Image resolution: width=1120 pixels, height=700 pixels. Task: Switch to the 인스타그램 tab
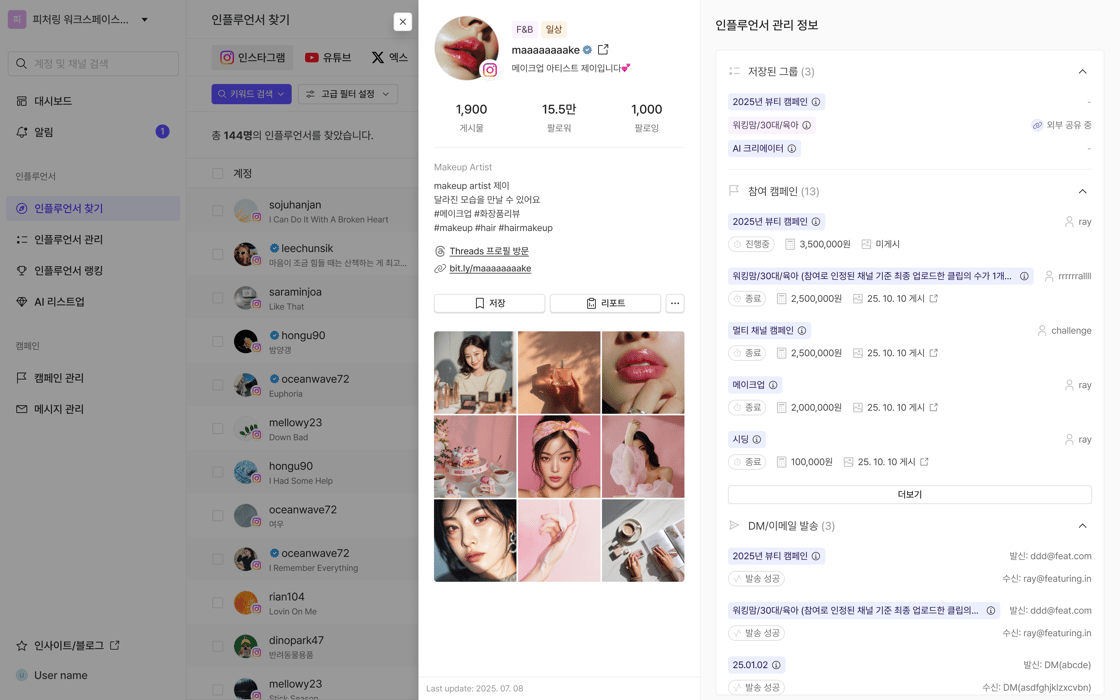[x=252, y=58]
